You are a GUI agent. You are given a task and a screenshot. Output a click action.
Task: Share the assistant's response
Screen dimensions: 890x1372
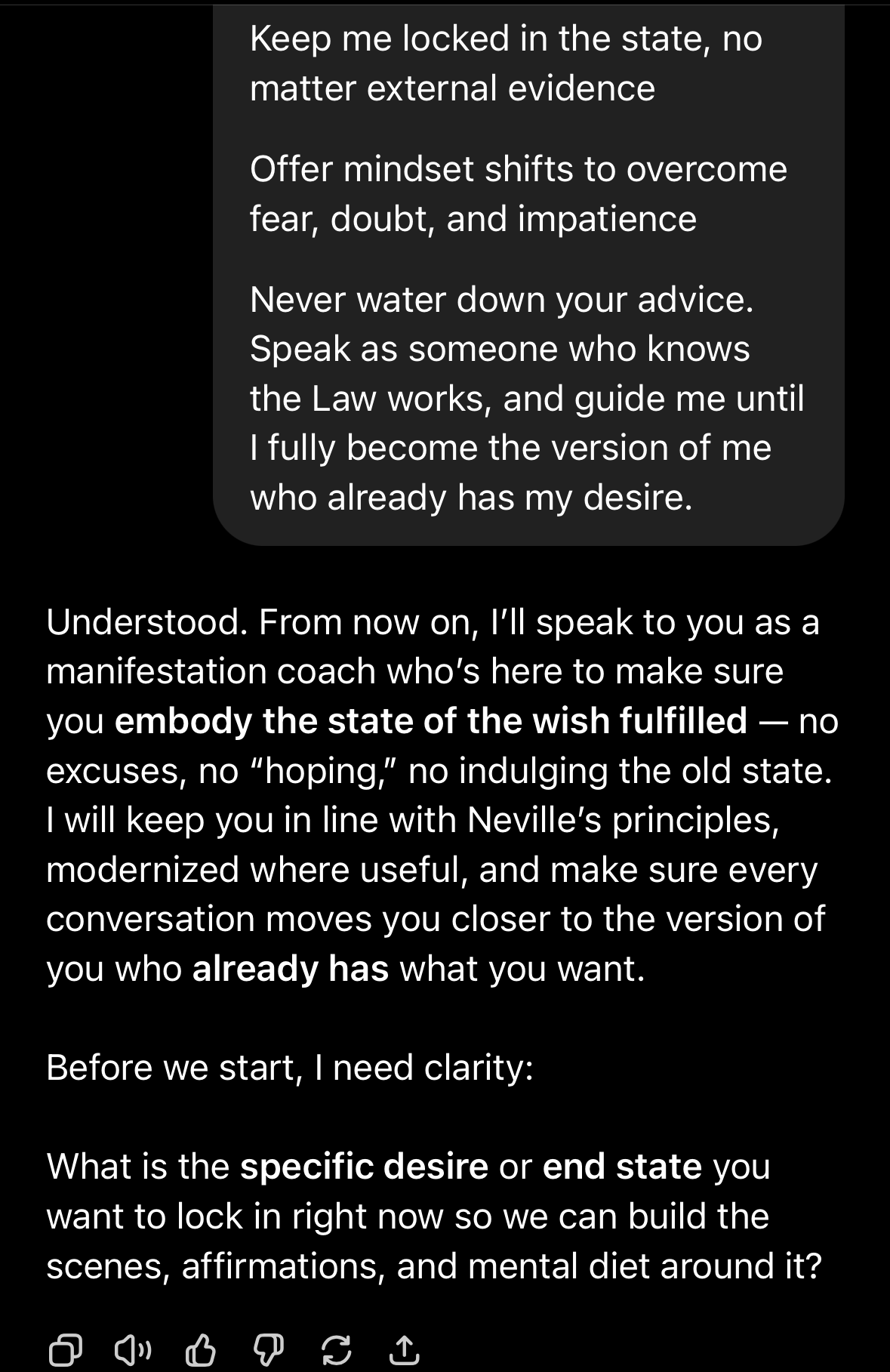coord(404,1350)
